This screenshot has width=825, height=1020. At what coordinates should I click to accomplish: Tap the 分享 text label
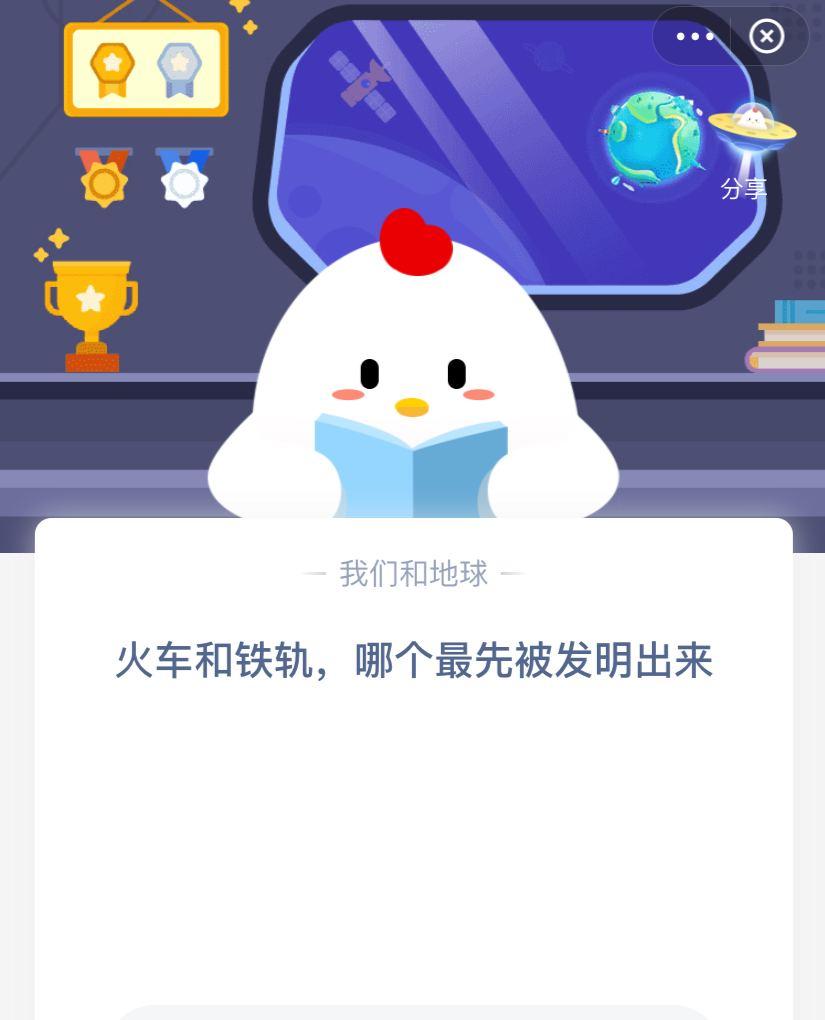[x=743, y=188]
